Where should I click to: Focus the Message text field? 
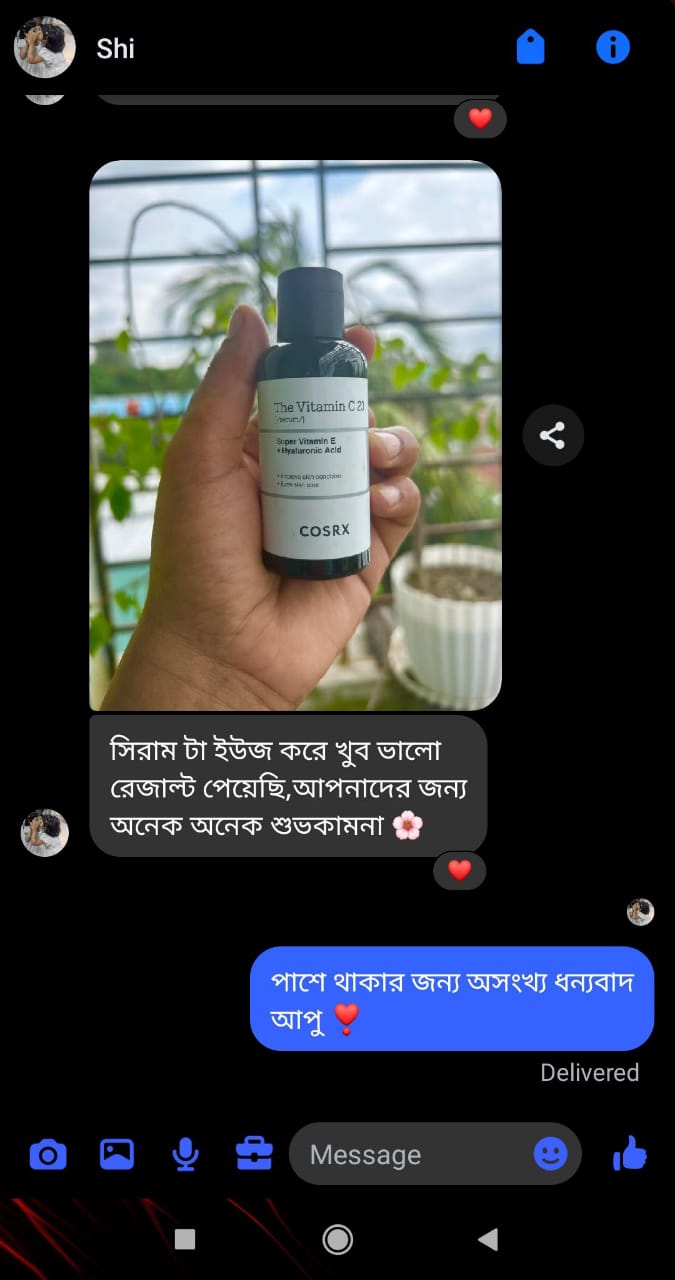tap(410, 1155)
